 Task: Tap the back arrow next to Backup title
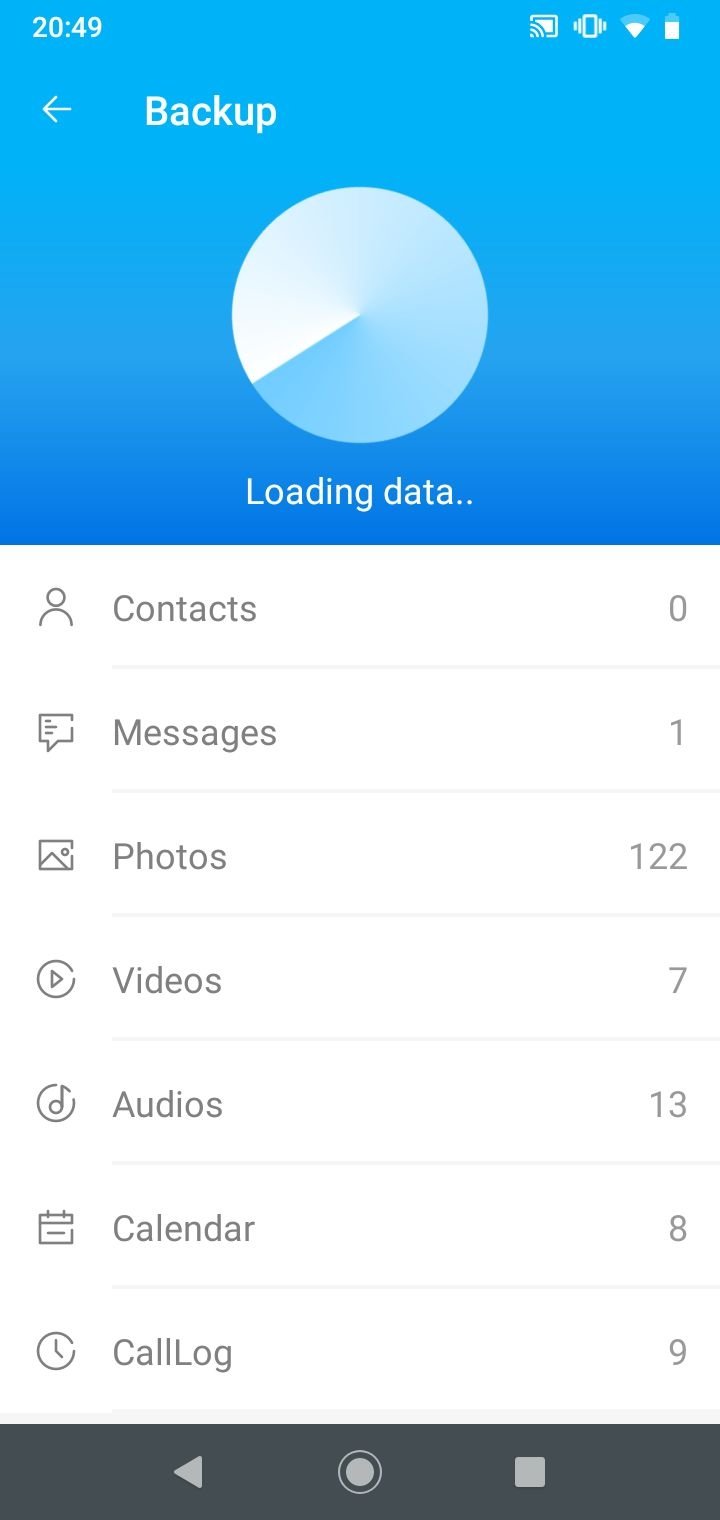(56, 110)
